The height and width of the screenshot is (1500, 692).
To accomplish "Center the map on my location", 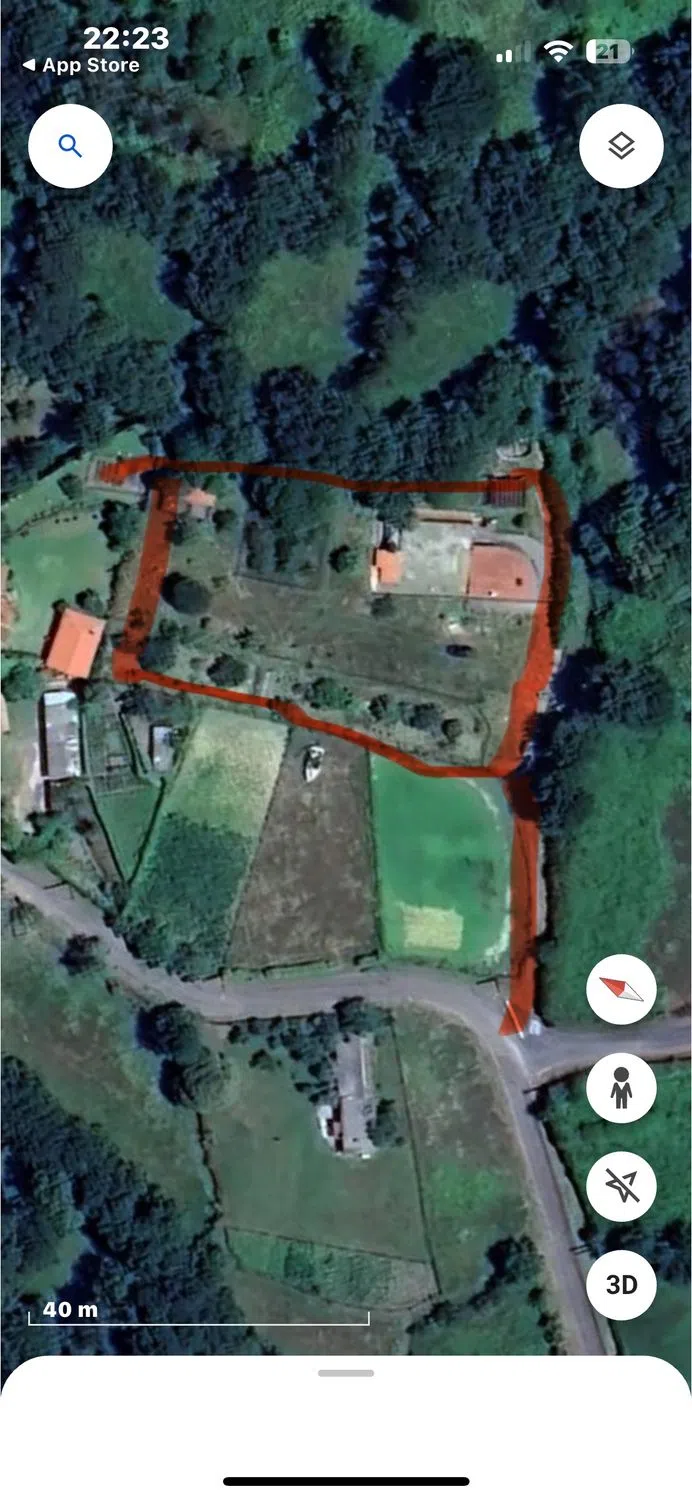I will tap(621, 1186).
